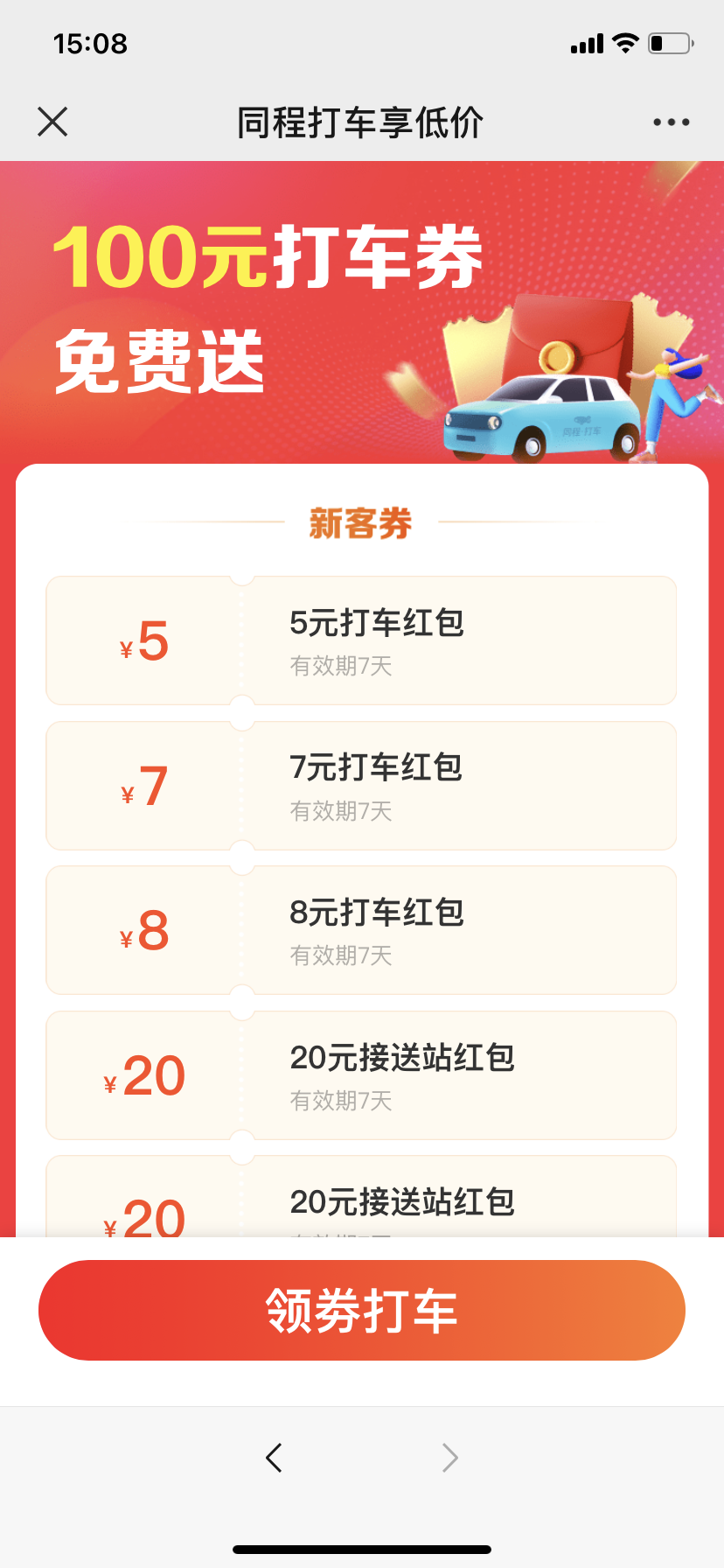Close the 同程打车享低价 page
Viewport: 724px width, 1568px height.
click(x=52, y=122)
